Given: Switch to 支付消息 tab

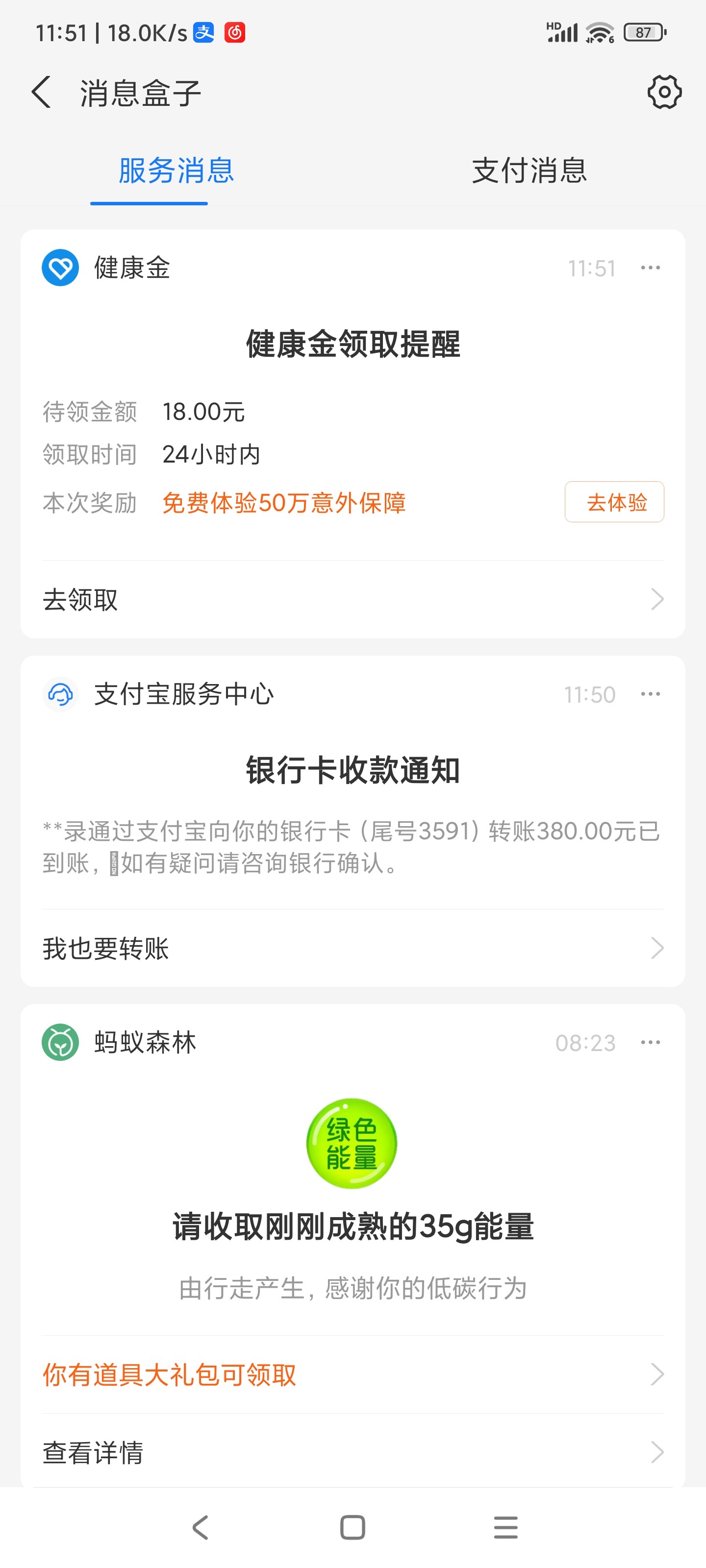Looking at the screenshot, I should point(529,171).
